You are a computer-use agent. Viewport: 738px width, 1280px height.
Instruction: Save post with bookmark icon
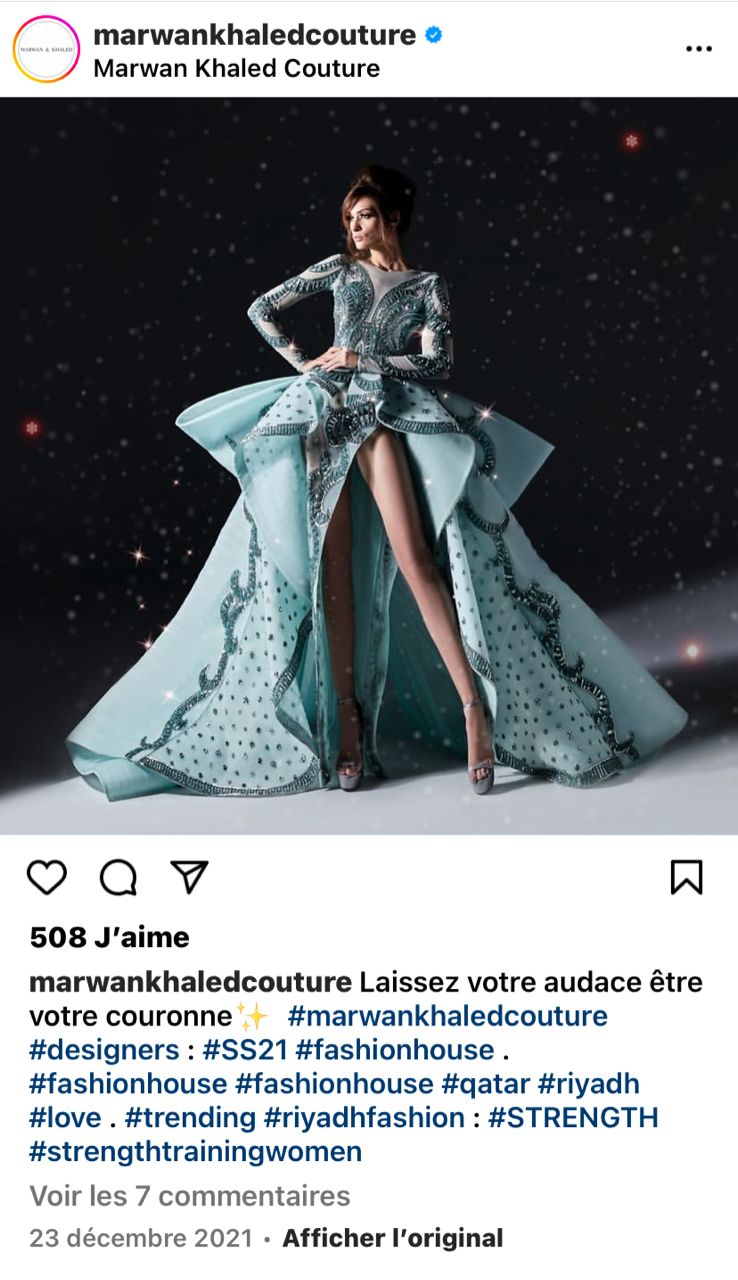click(686, 877)
